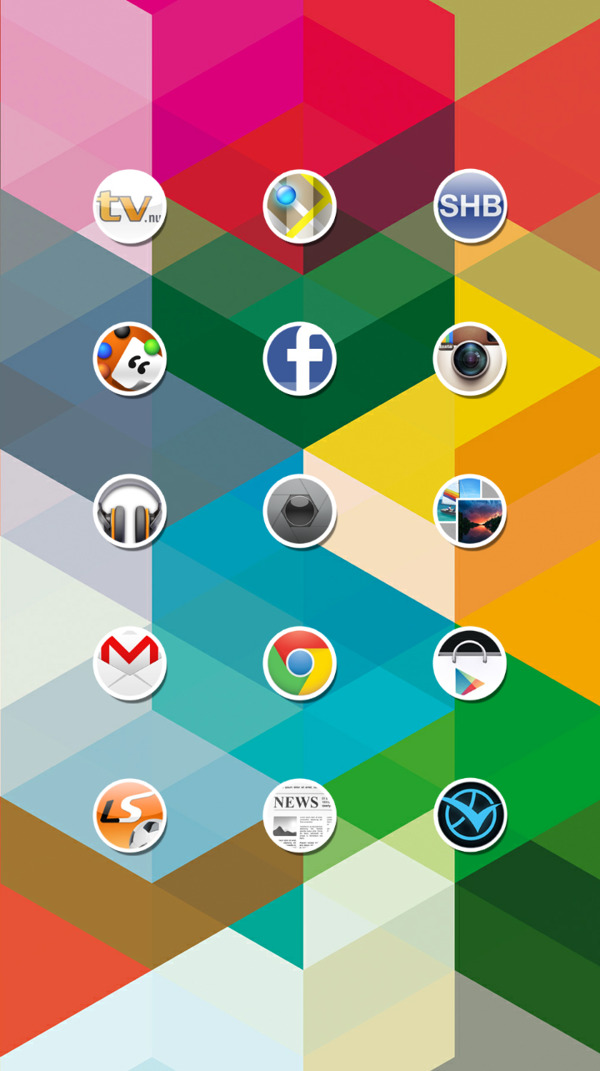Open the app with the colored balls icon
Viewport: 600px width, 1071px height.
coord(130,359)
